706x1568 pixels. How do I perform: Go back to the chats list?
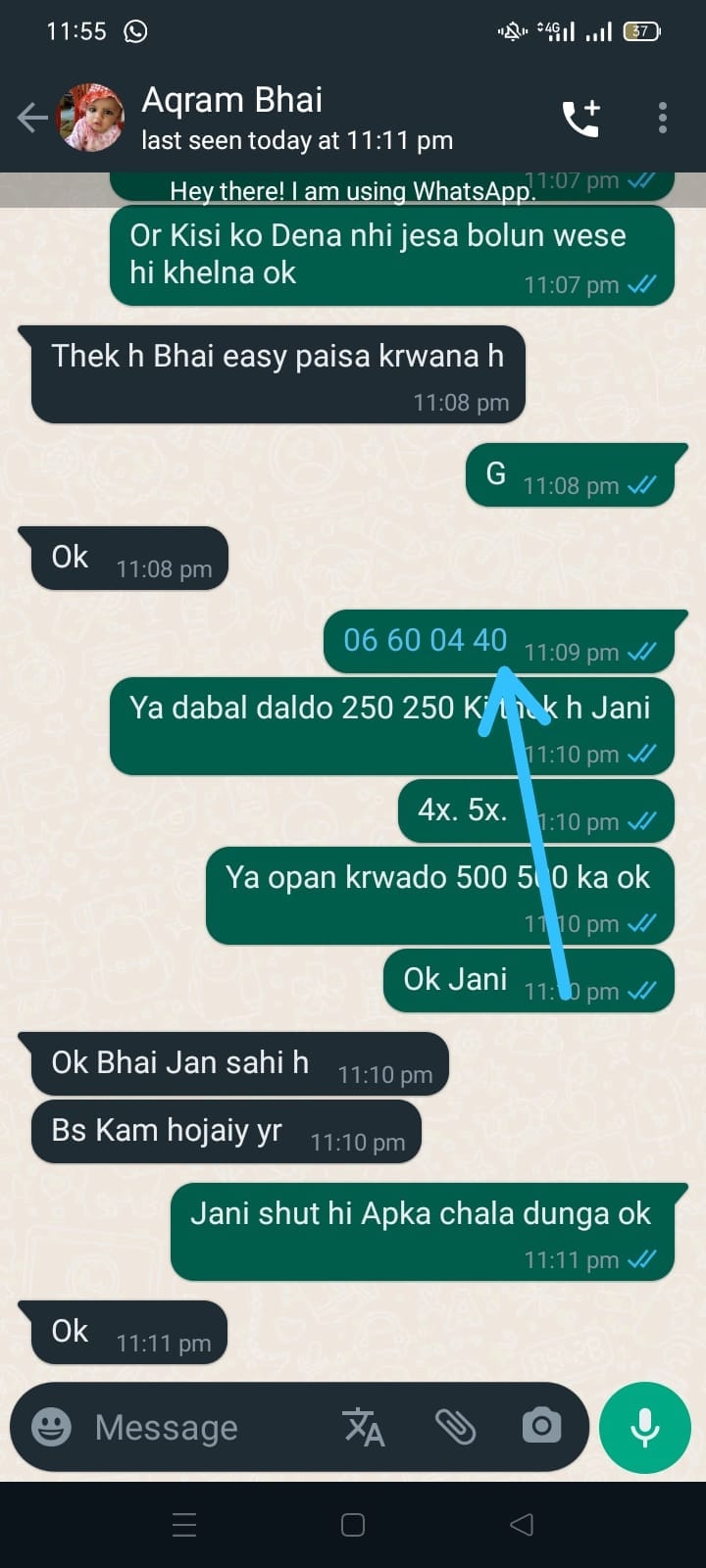point(31,119)
